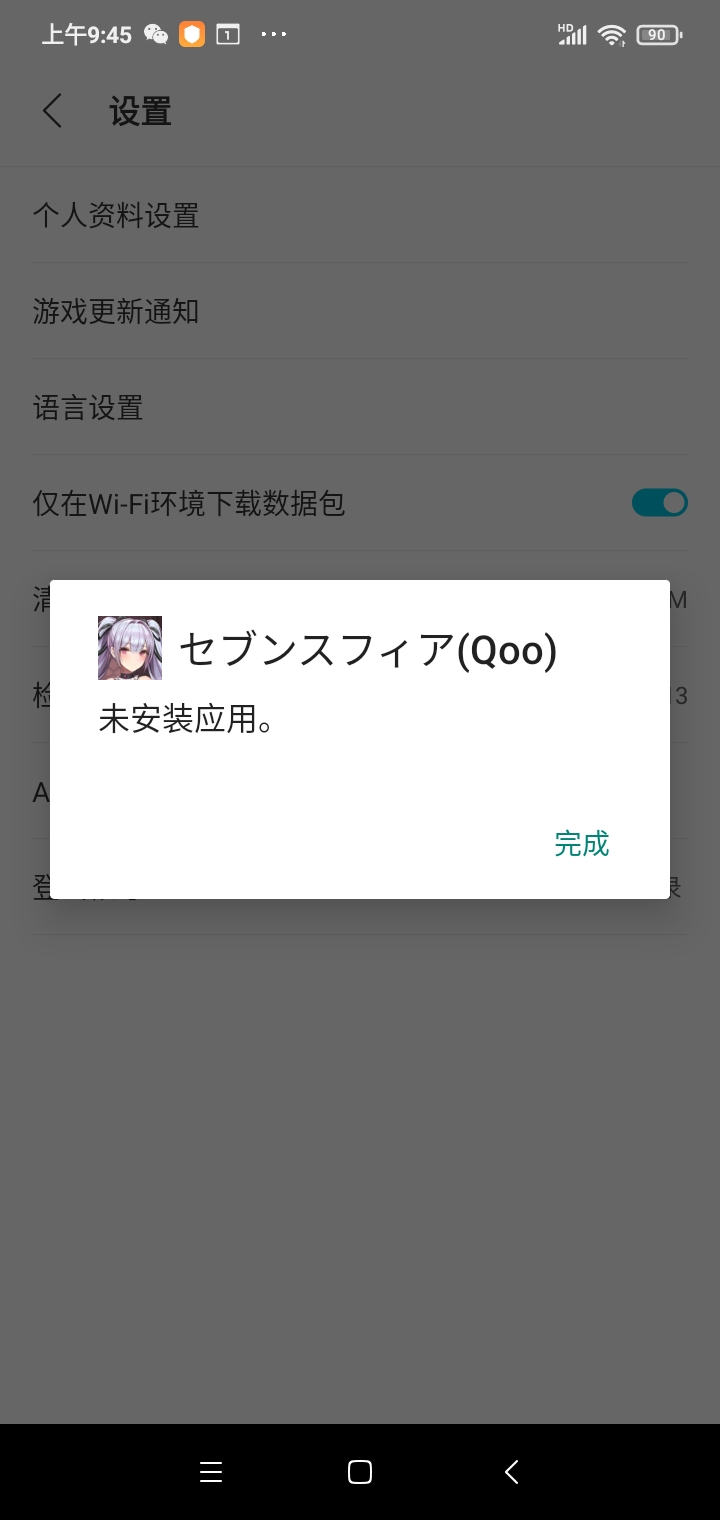Go to the home screen
Image resolution: width=720 pixels, height=1520 pixels.
pos(360,1471)
